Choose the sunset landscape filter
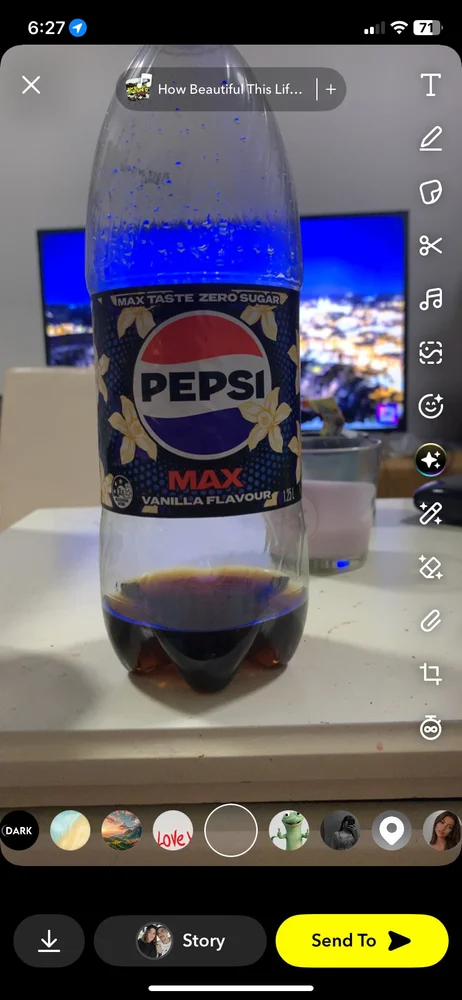 (x=121, y=830)
